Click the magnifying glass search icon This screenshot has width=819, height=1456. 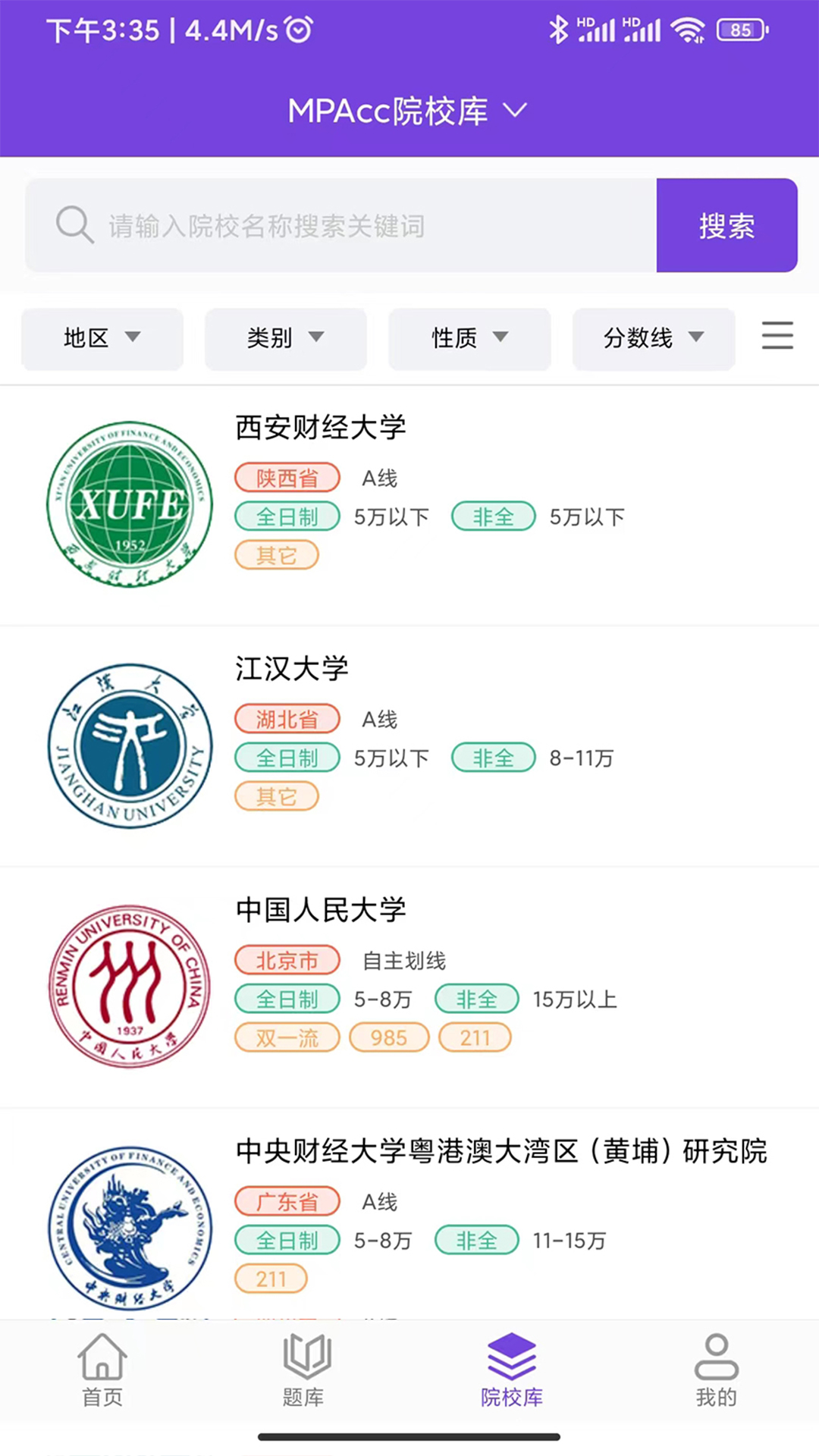tap(74, 224)
